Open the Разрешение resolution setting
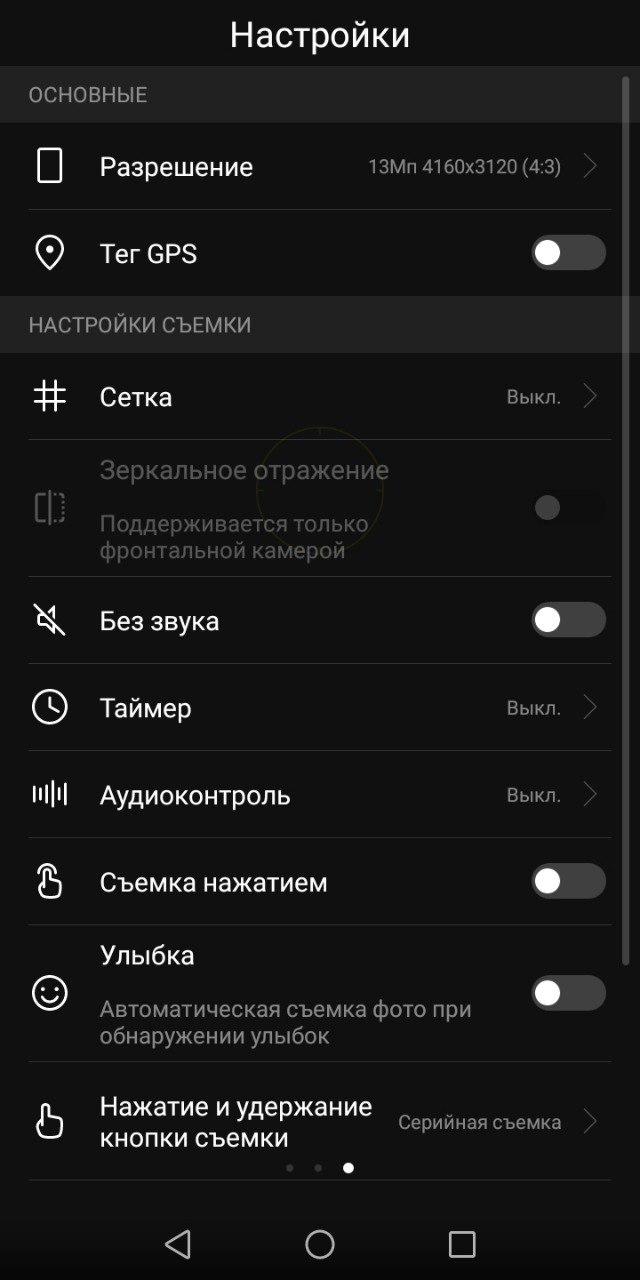The width and height of the screenshot is (640, 1280). 320,166
